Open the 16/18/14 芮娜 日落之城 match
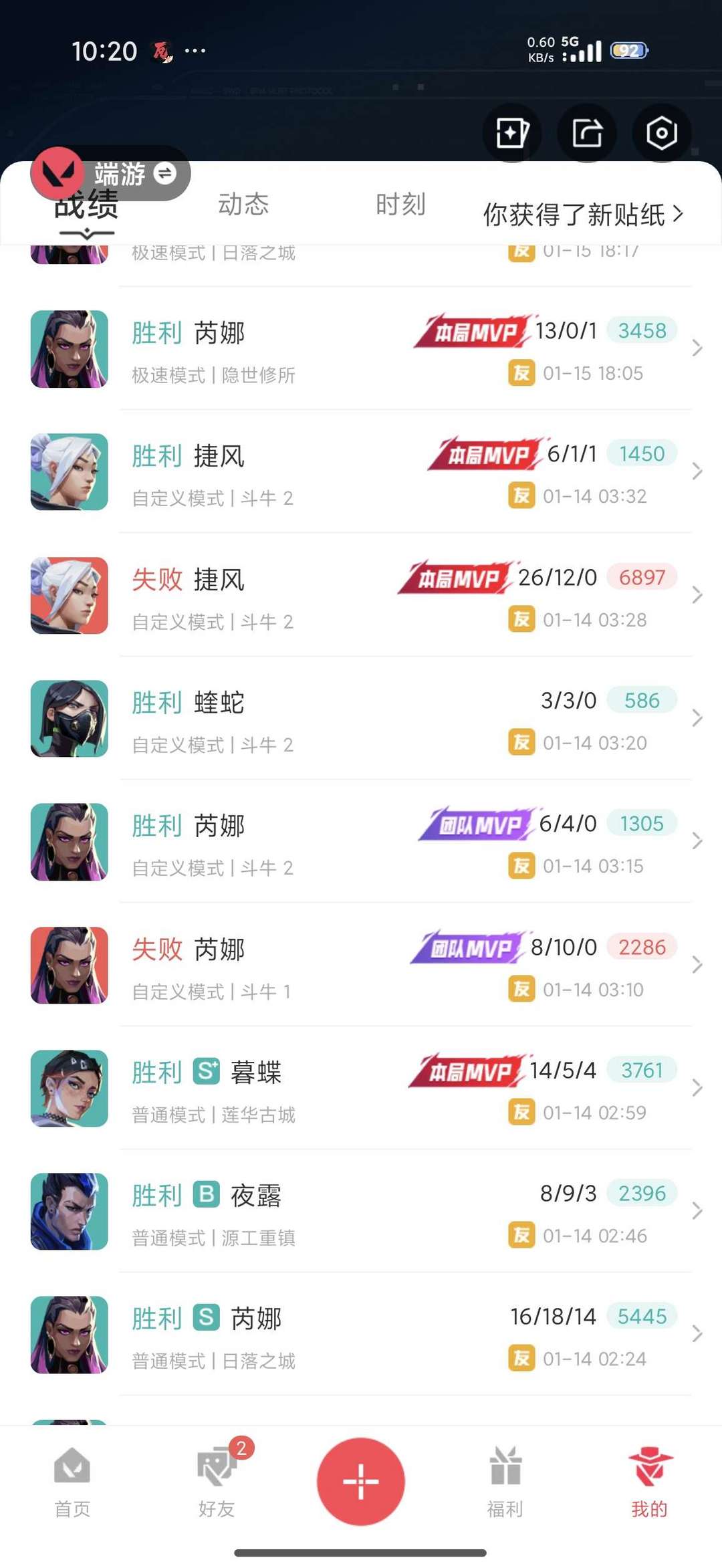 click(x=361, y=1335)
